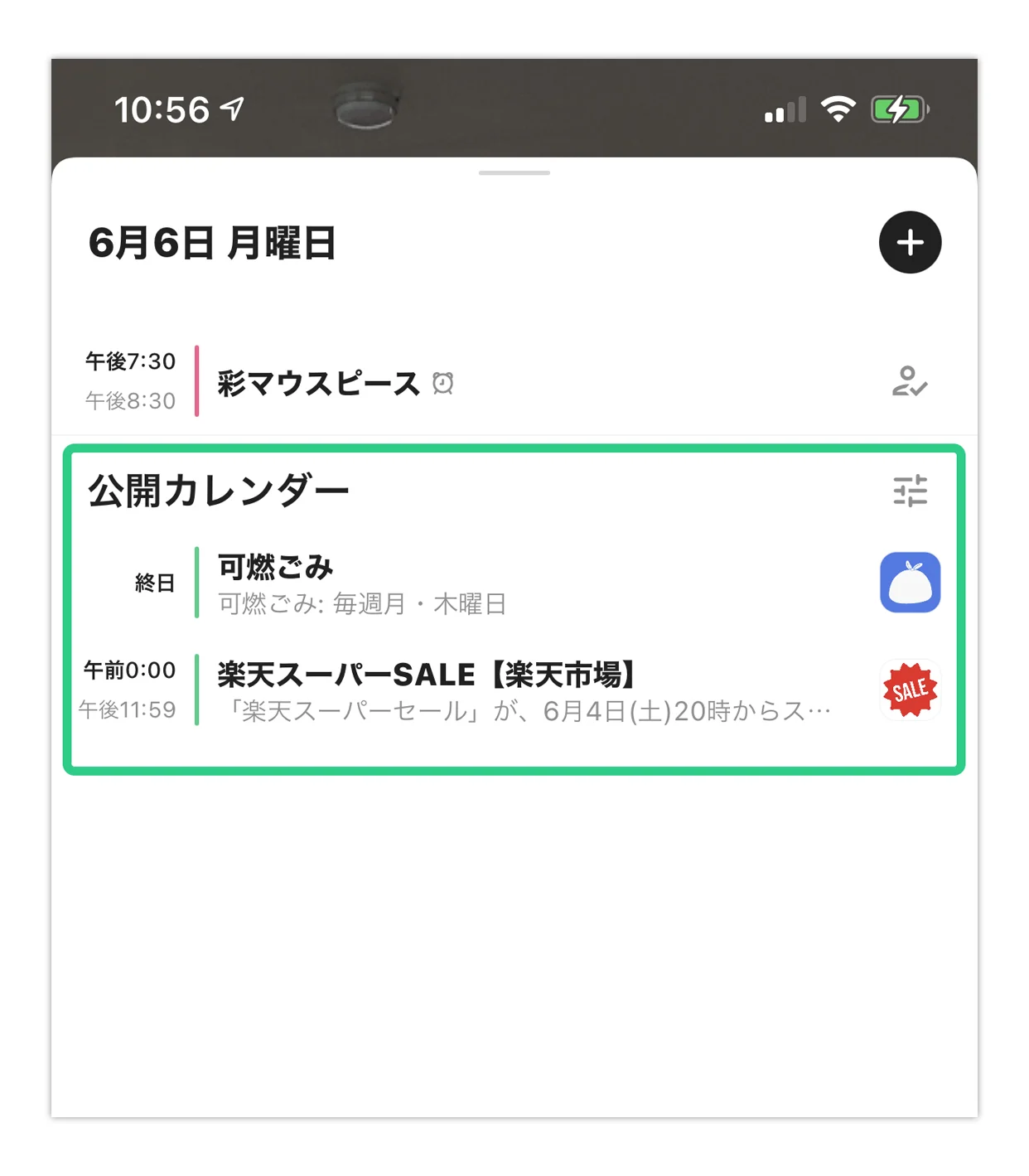Open the 彩マウスピース event
1029x1176 pixels.
point(319,383)
